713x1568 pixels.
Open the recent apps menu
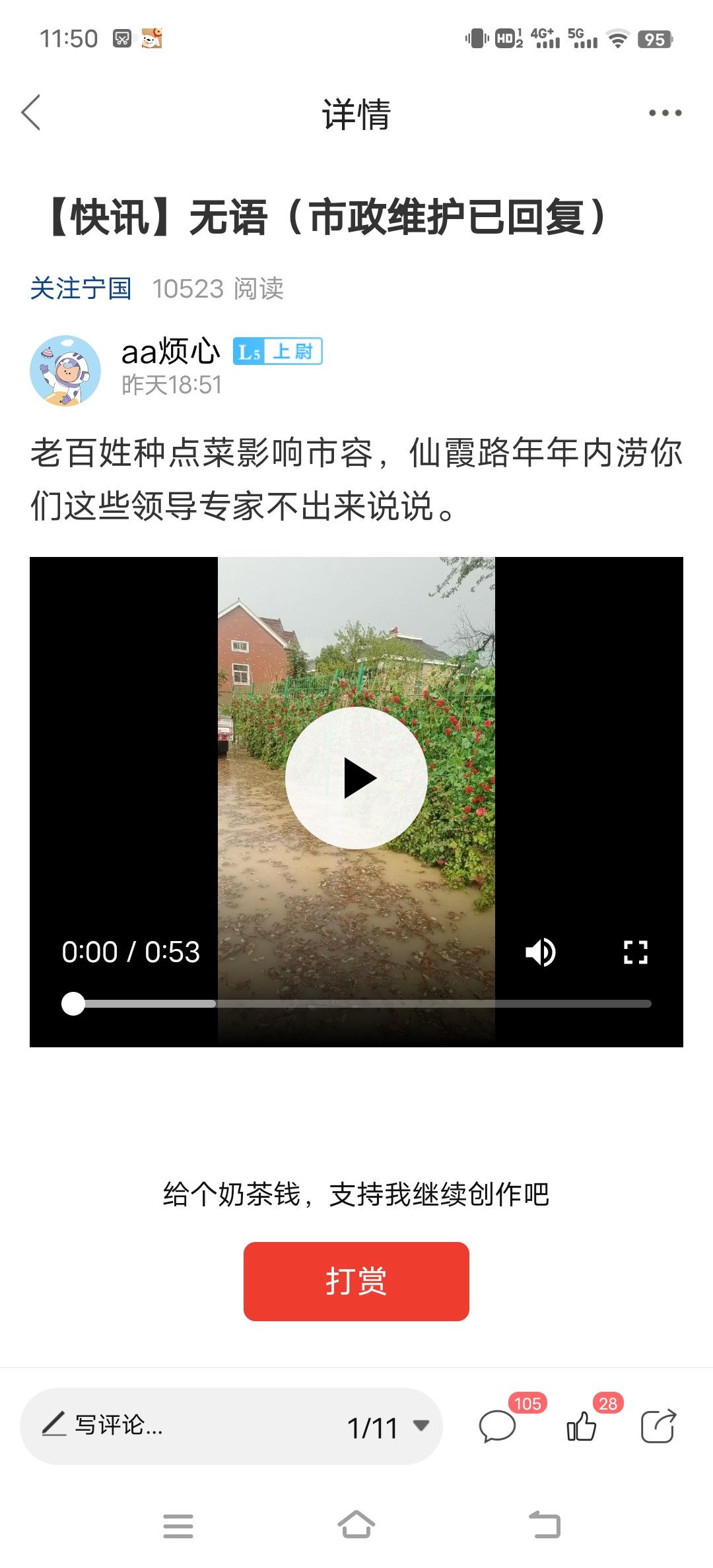pos(178,1525)
